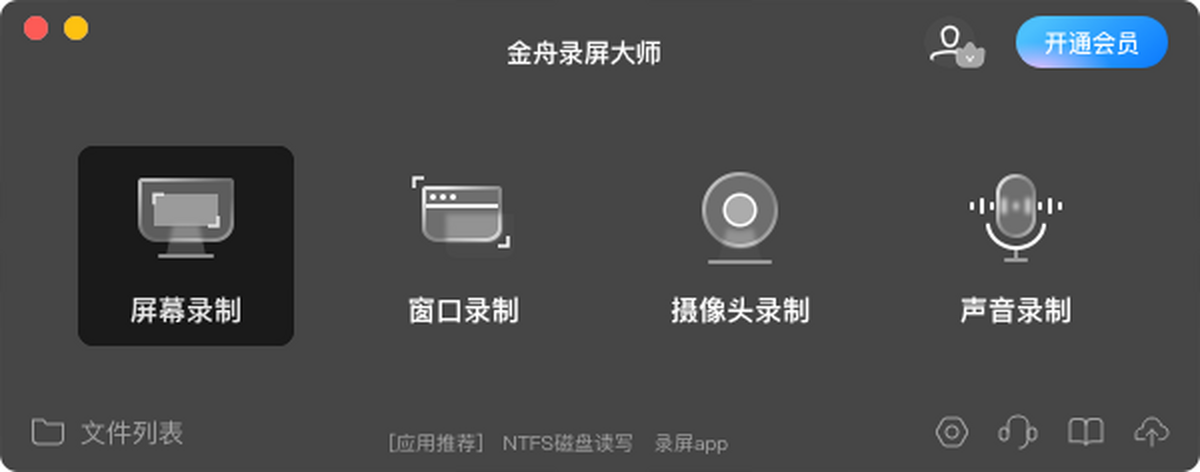Contact customer support via headset icon
The width and height of the screenshot is (1200, 472).
(1017, 432)
